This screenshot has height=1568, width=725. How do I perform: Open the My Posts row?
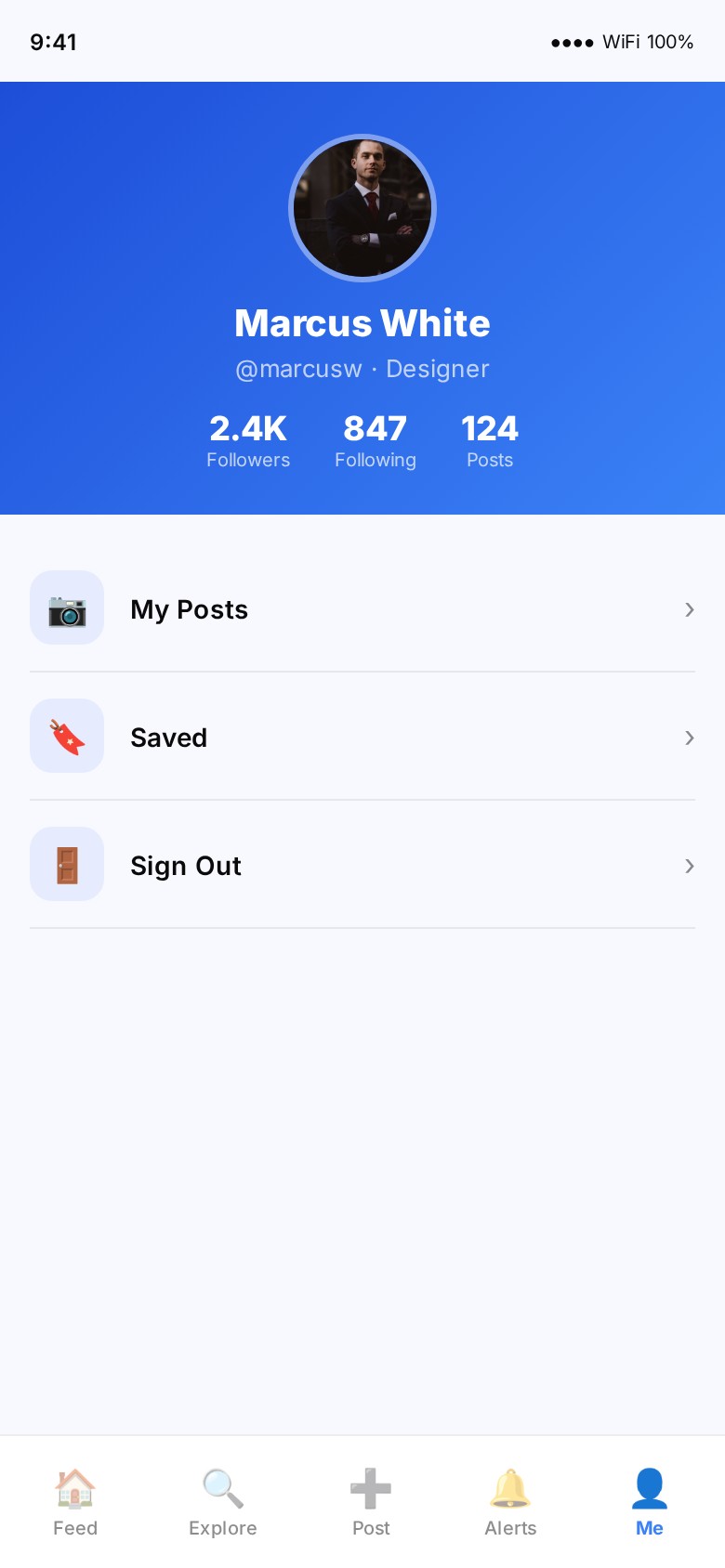point(362,609)
